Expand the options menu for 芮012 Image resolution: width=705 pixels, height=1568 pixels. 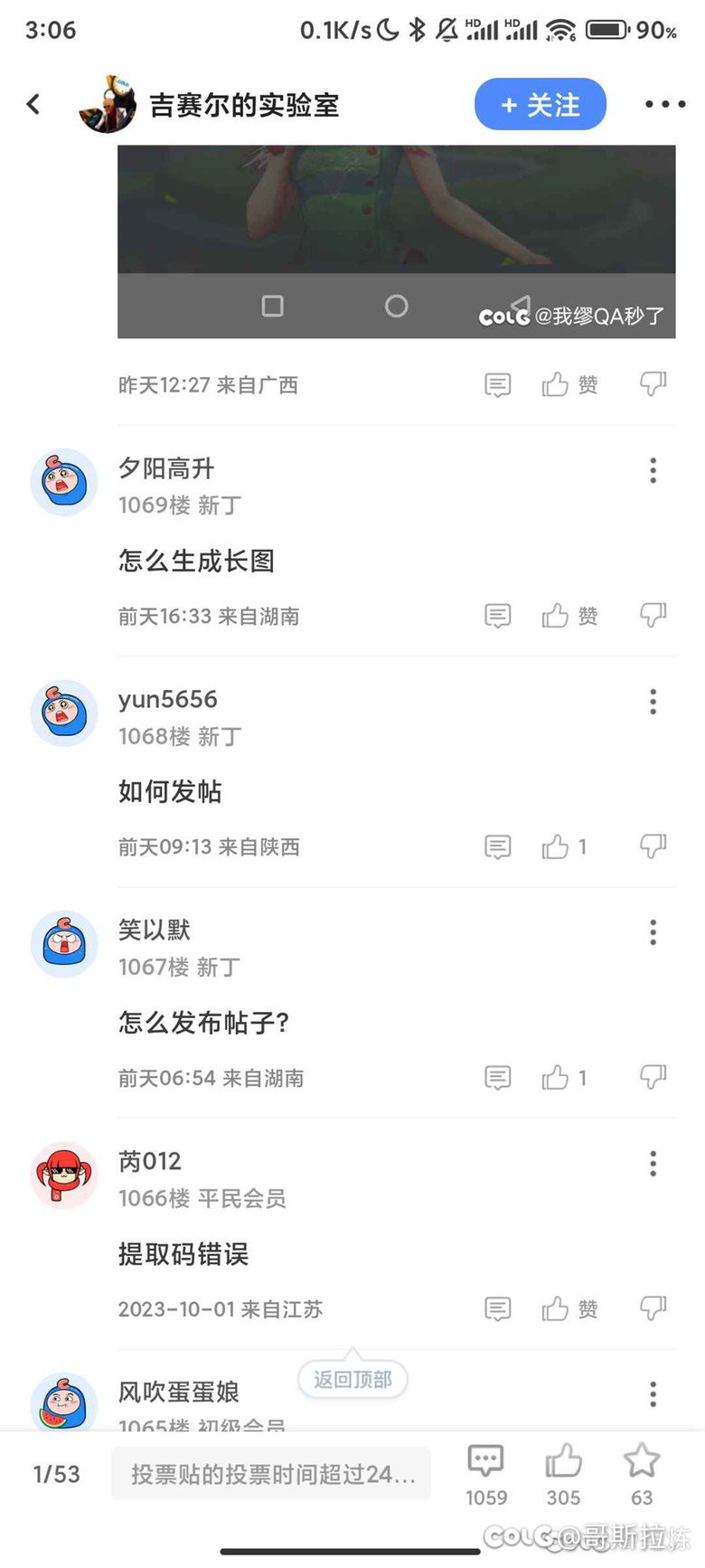click(653, 1164)
